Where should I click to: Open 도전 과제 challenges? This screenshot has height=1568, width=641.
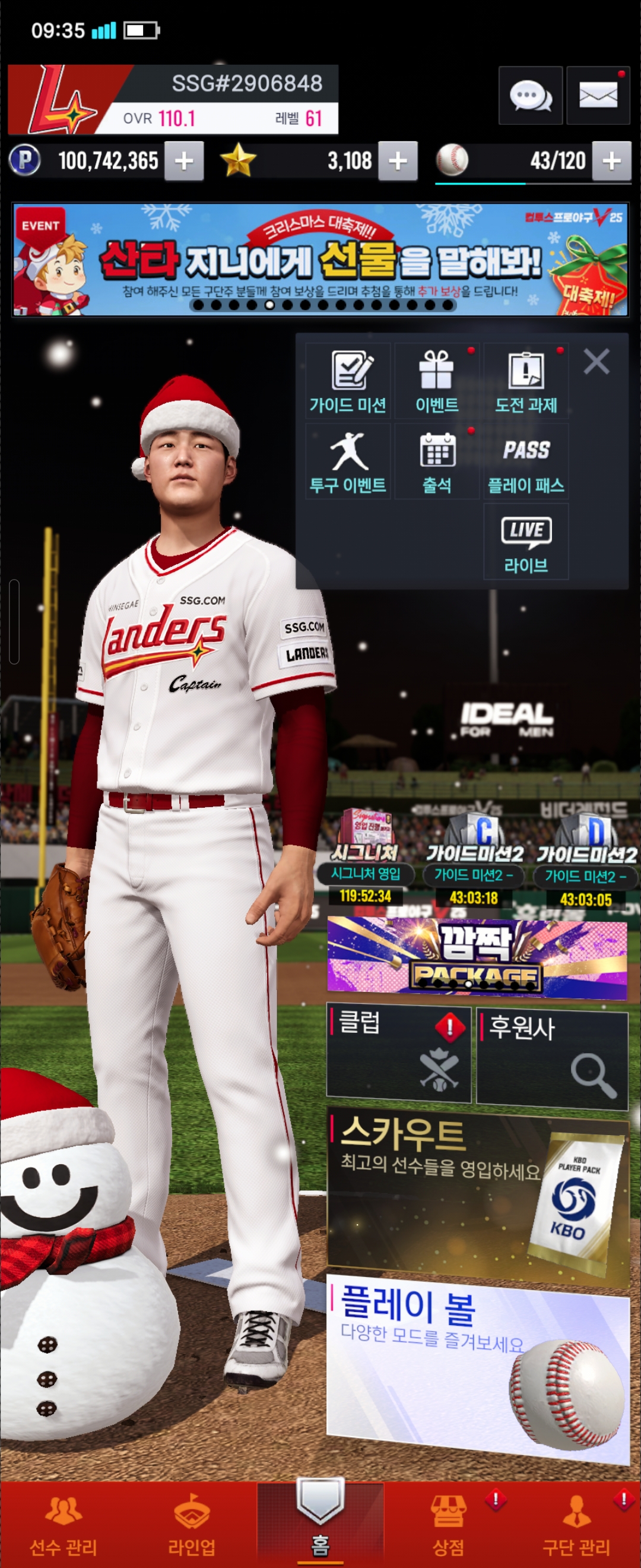point(525,381)
